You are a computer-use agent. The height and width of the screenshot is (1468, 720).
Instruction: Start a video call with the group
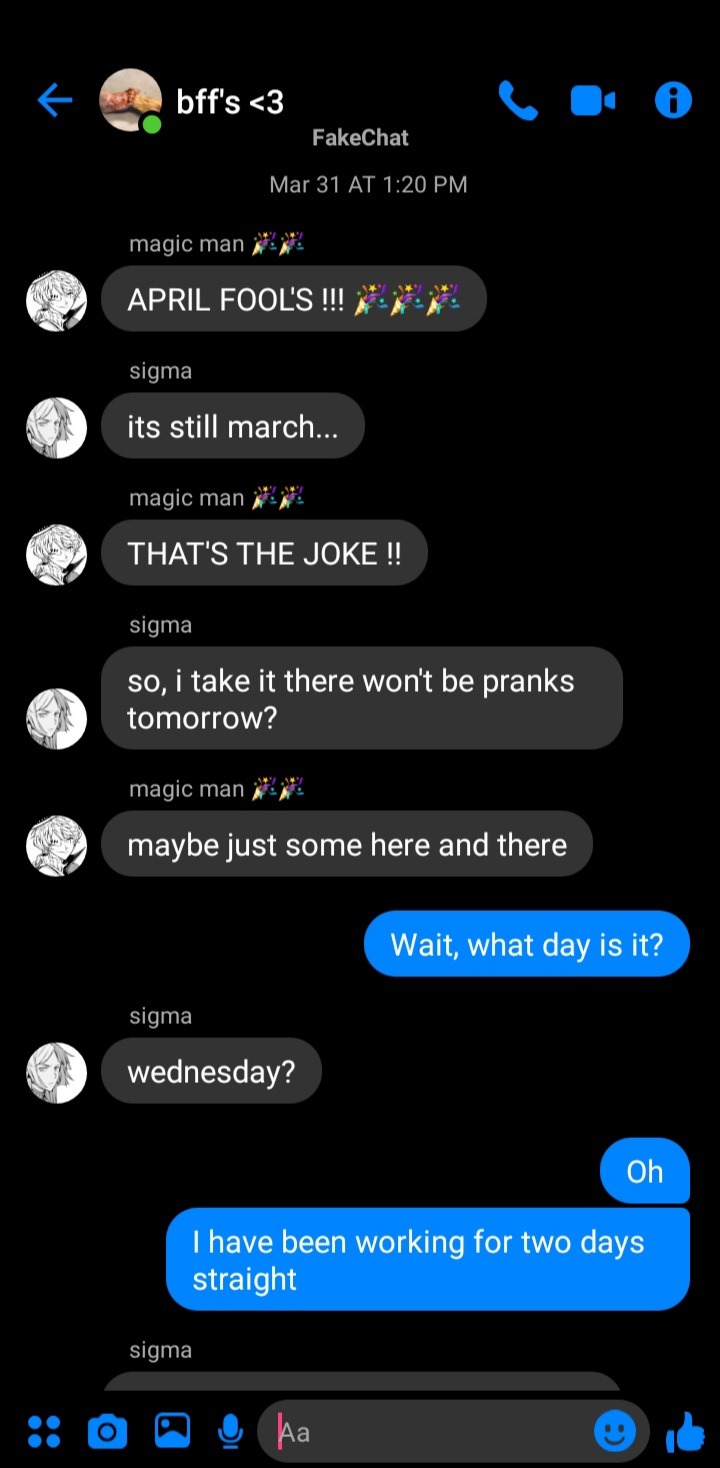coord(593,100)
